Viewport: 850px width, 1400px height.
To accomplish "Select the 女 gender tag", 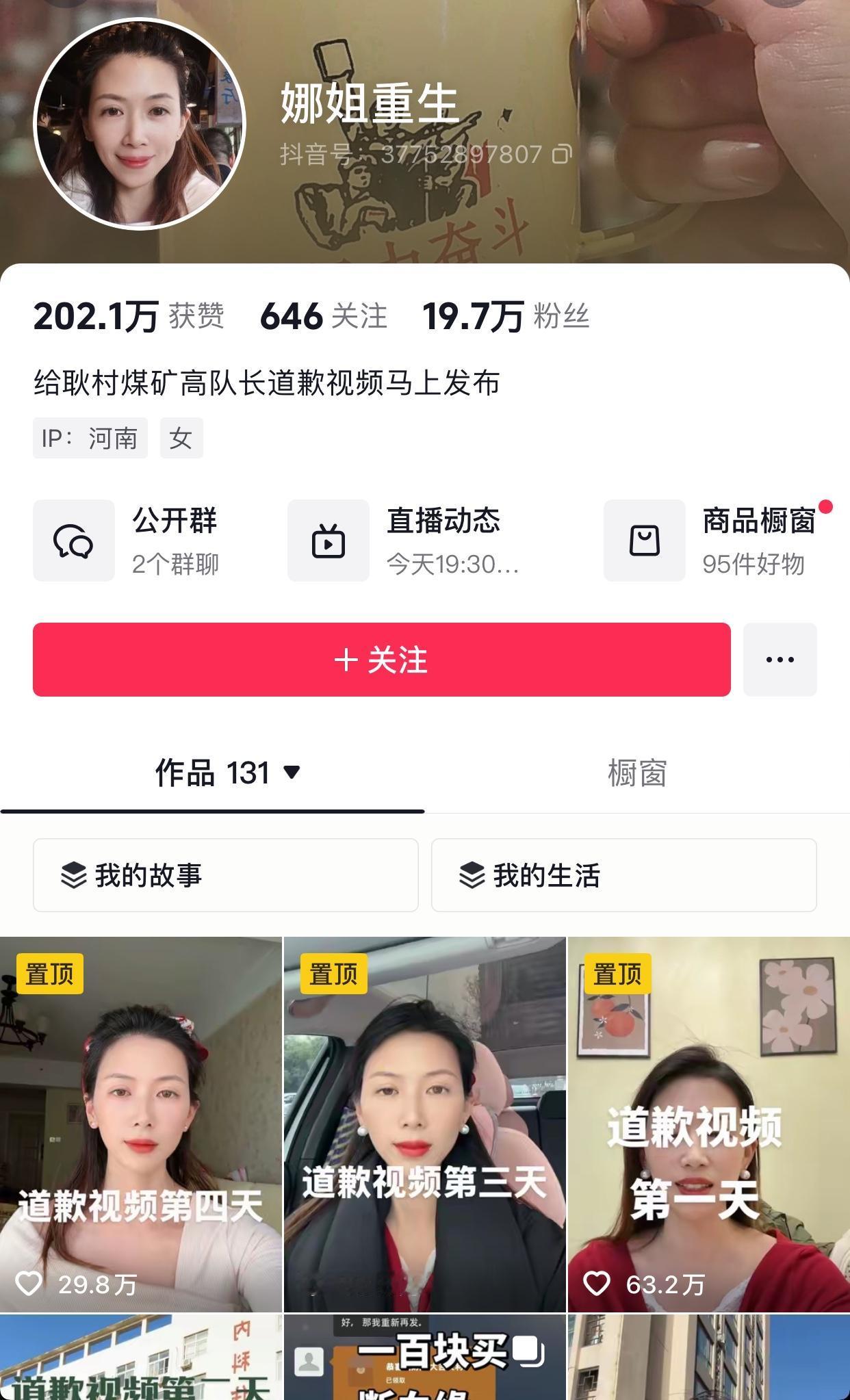I will [x=181, y=438].
